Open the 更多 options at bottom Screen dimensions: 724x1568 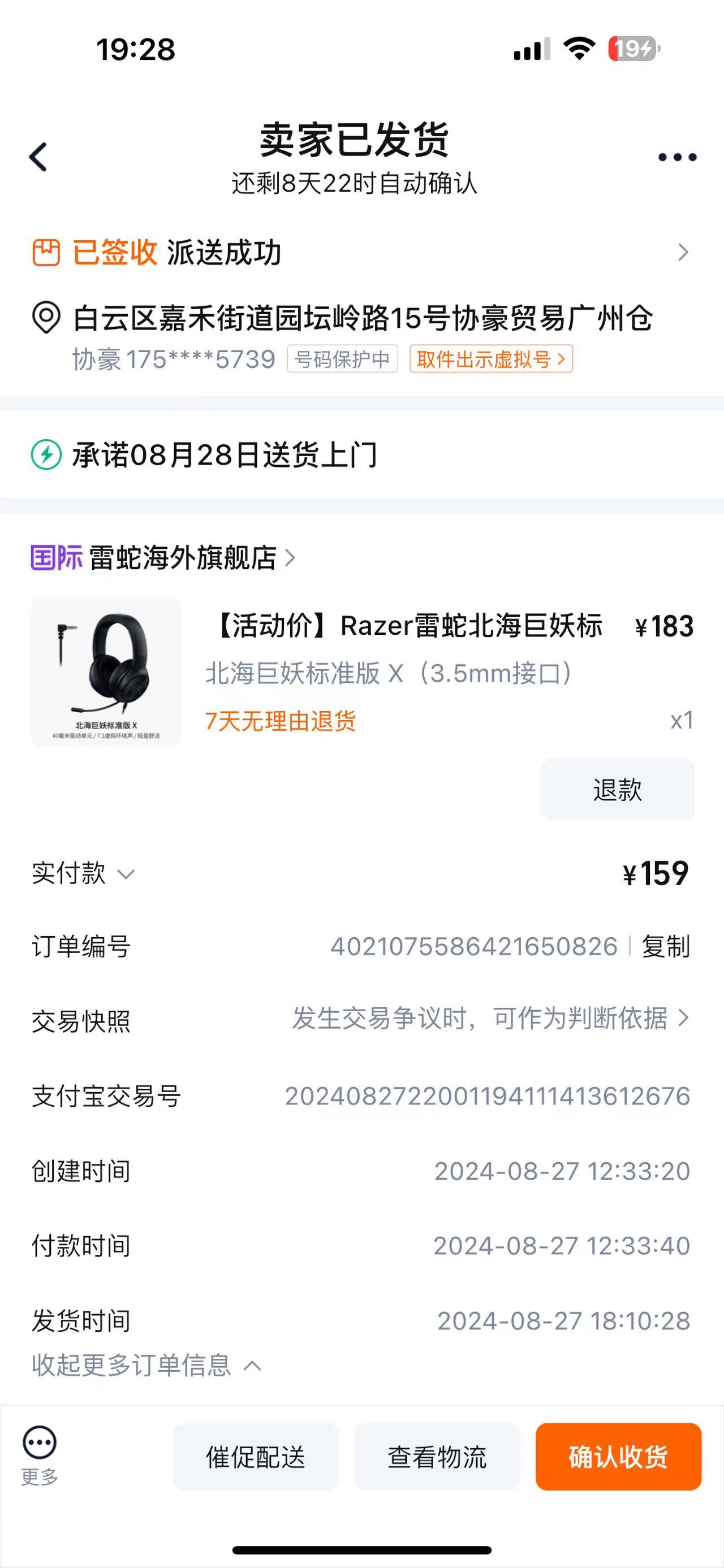point(40,1456)
